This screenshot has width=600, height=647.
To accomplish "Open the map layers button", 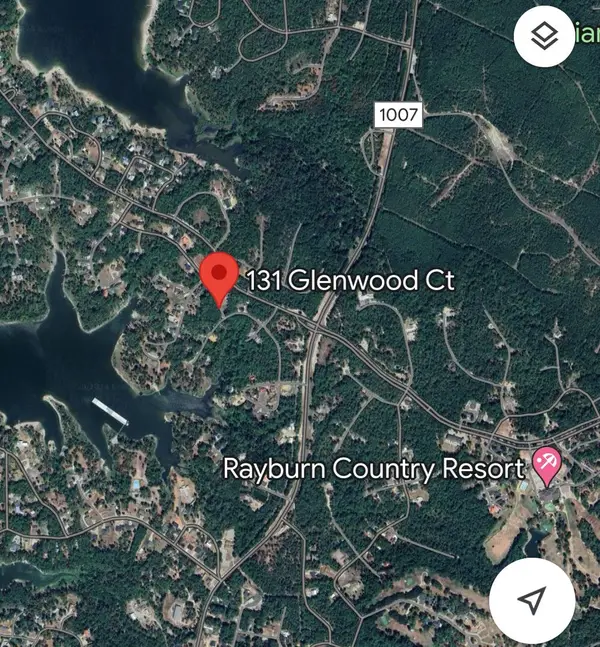I will point(543,37).
